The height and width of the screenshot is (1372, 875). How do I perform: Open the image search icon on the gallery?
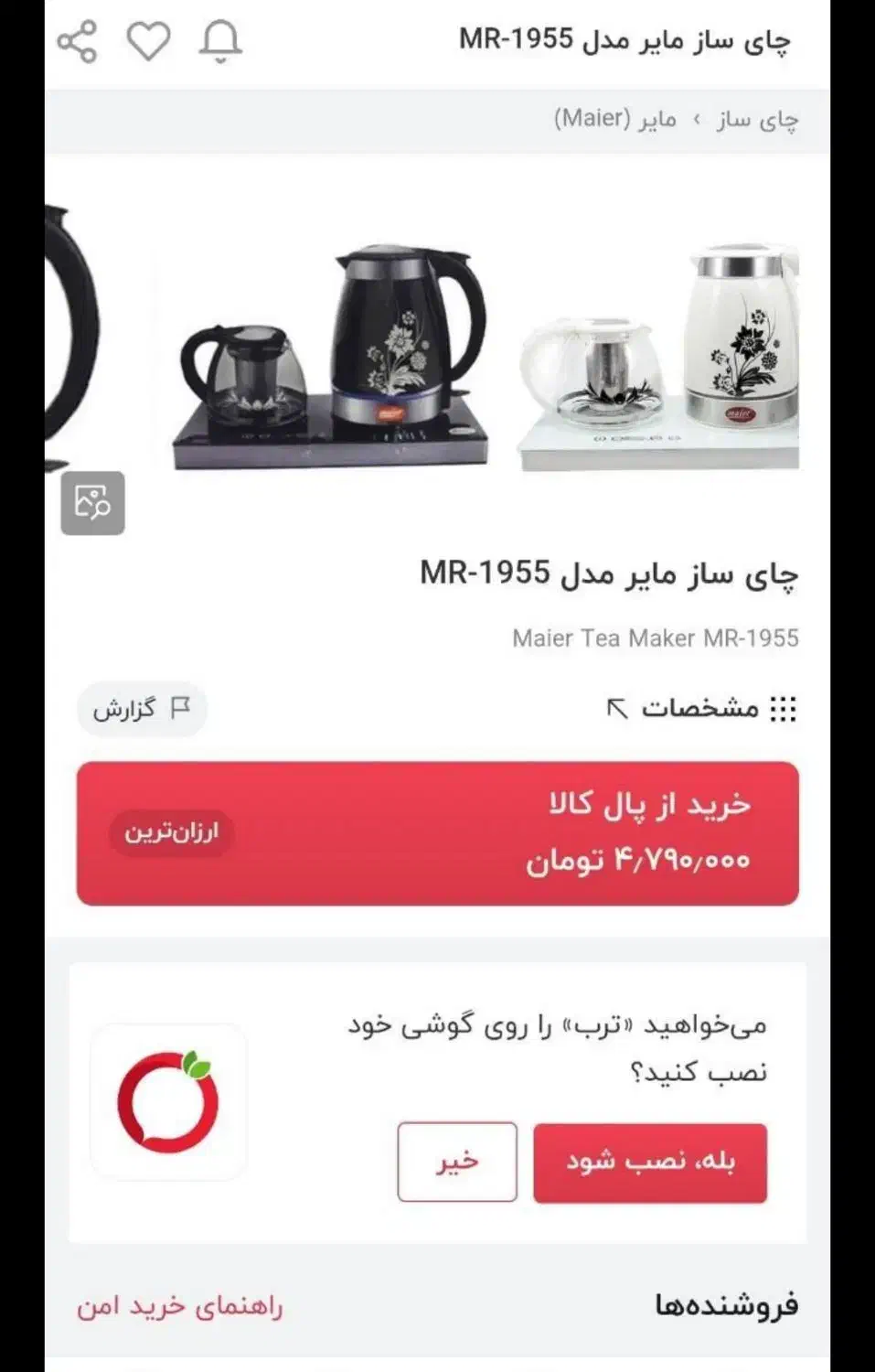coord(93,503)
